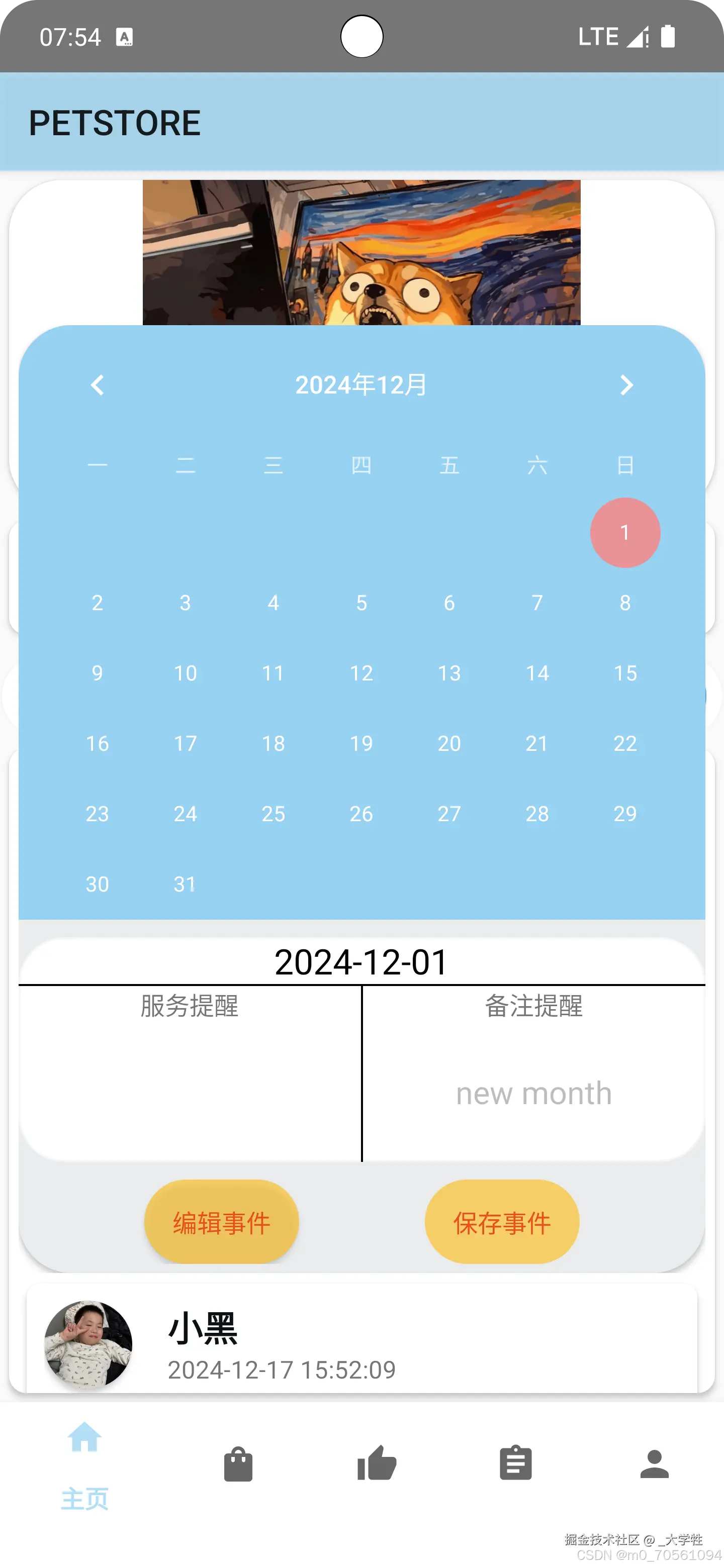Select the 31st in the calendar

(185, 884)
